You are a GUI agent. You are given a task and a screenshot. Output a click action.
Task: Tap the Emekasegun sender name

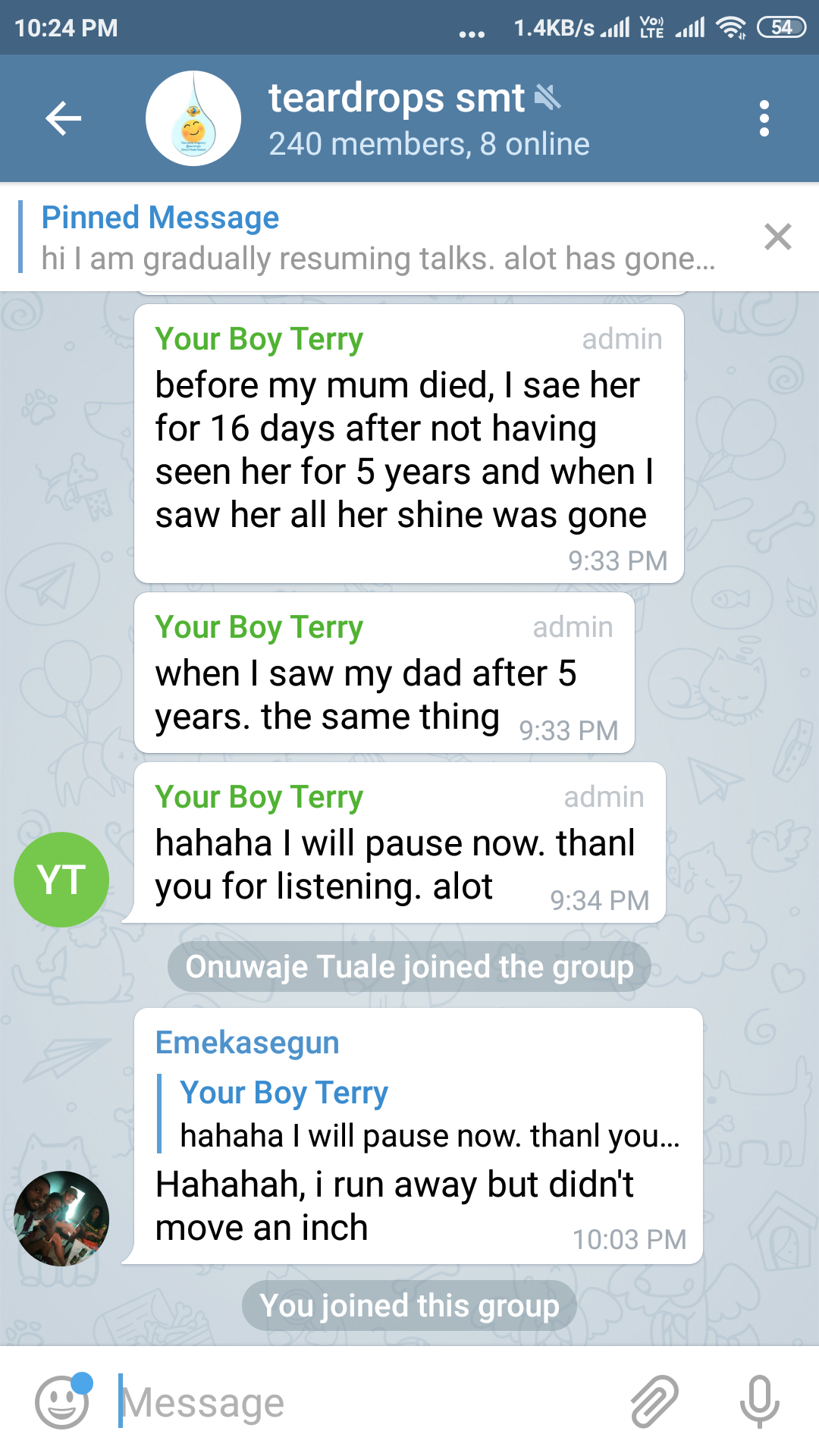247,1043
